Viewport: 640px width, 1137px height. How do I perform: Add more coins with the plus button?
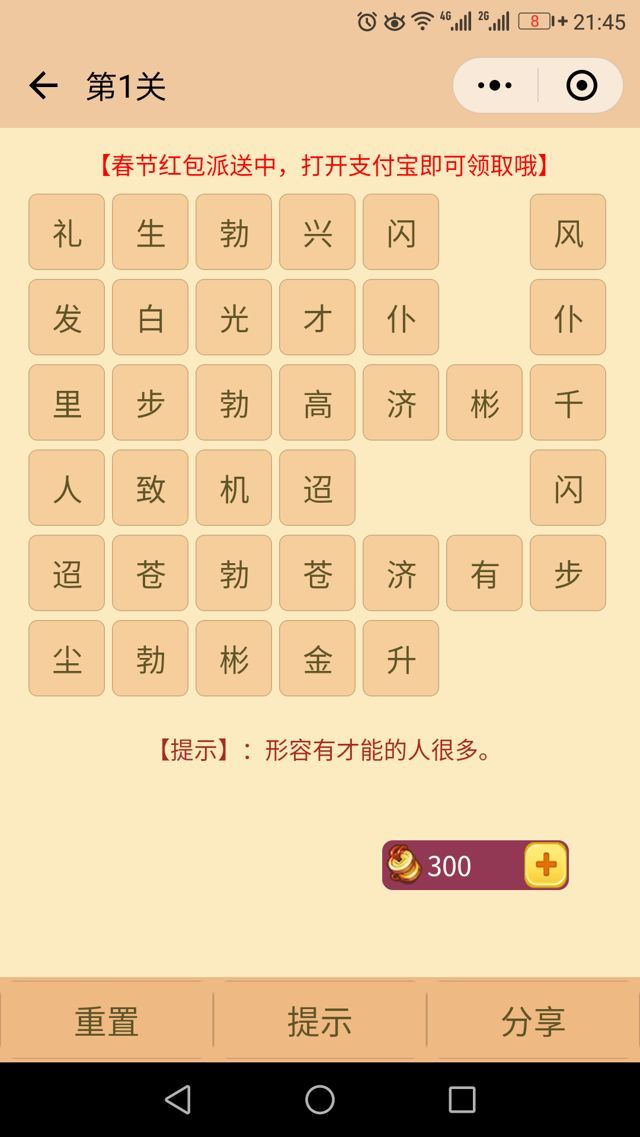tap(546, 865)
